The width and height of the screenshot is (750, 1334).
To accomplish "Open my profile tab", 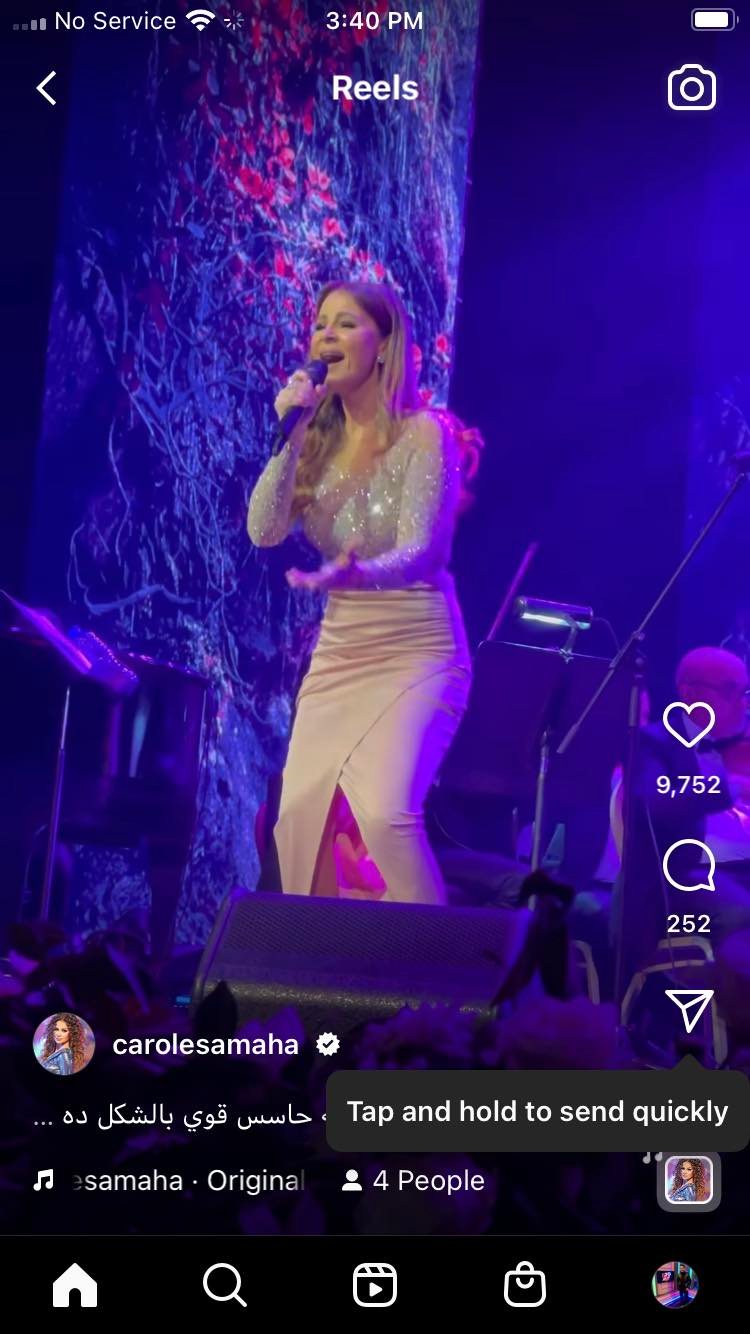I will (x=675, y=1285).
